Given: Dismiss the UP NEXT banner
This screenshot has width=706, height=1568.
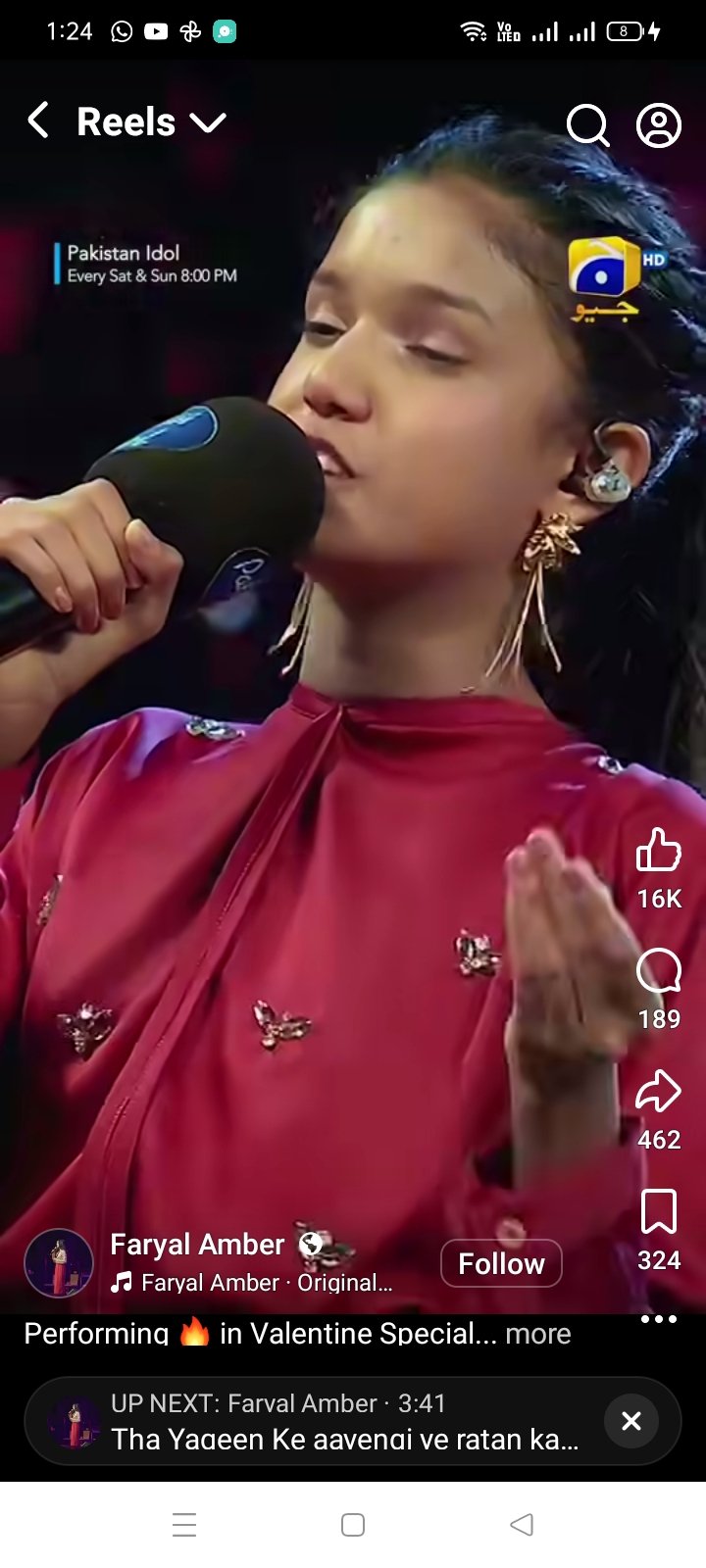Looking at the screenshot, I should [x=631, y=1420].
